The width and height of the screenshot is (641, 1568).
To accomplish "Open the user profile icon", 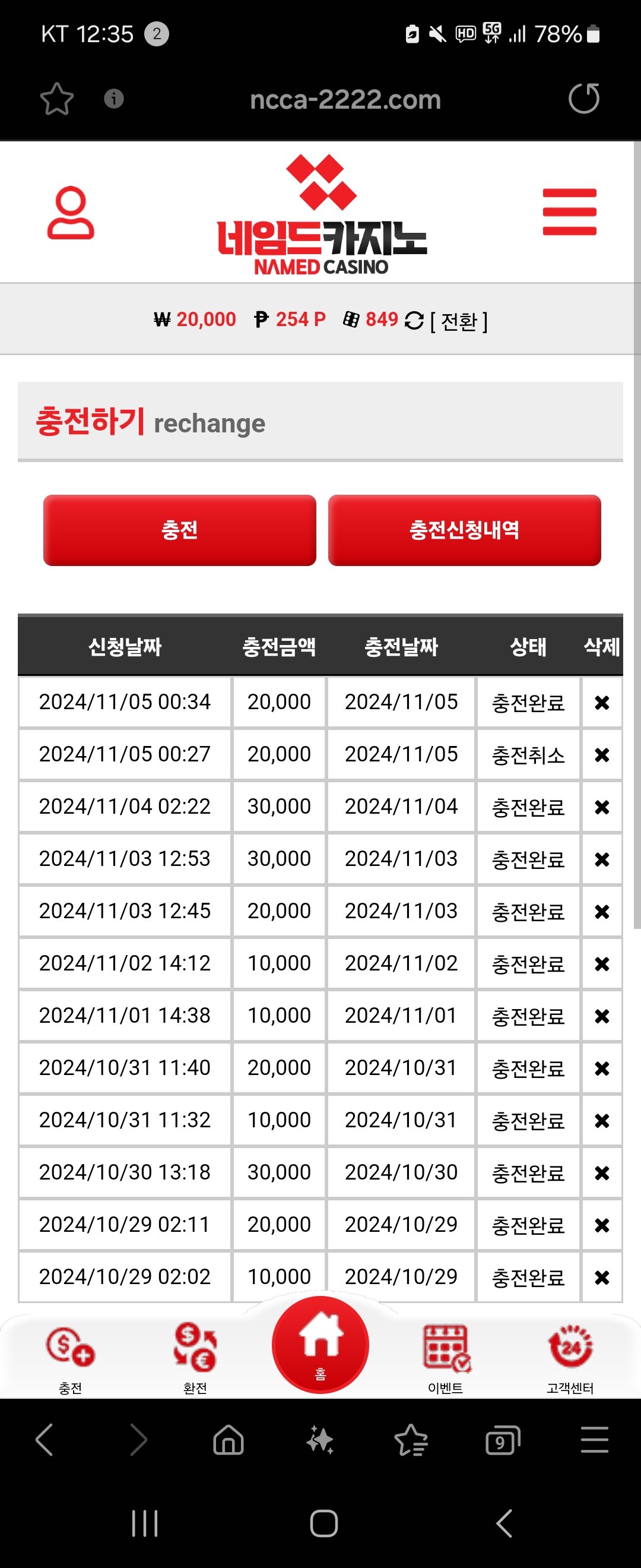I will [71, 213].
